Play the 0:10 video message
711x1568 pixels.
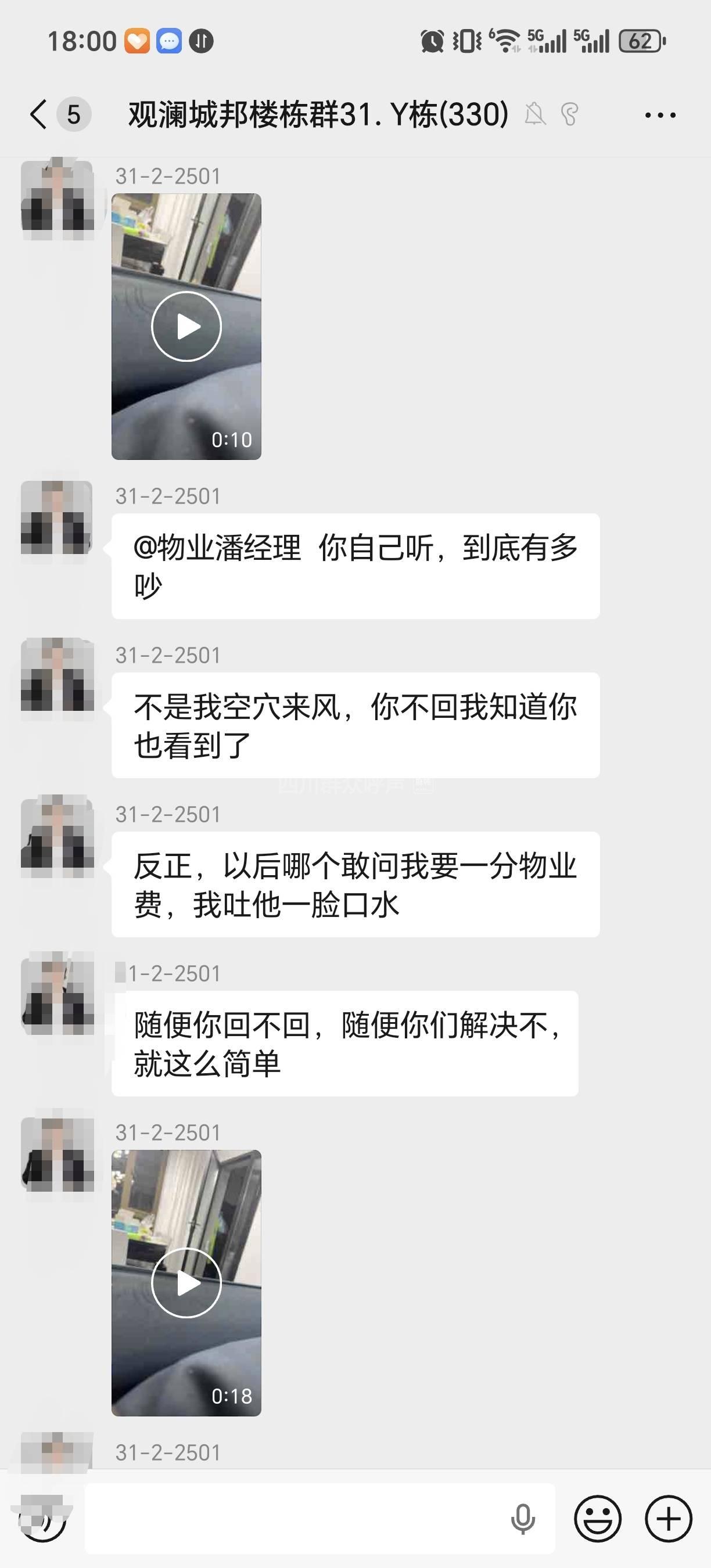click(186, 326)
